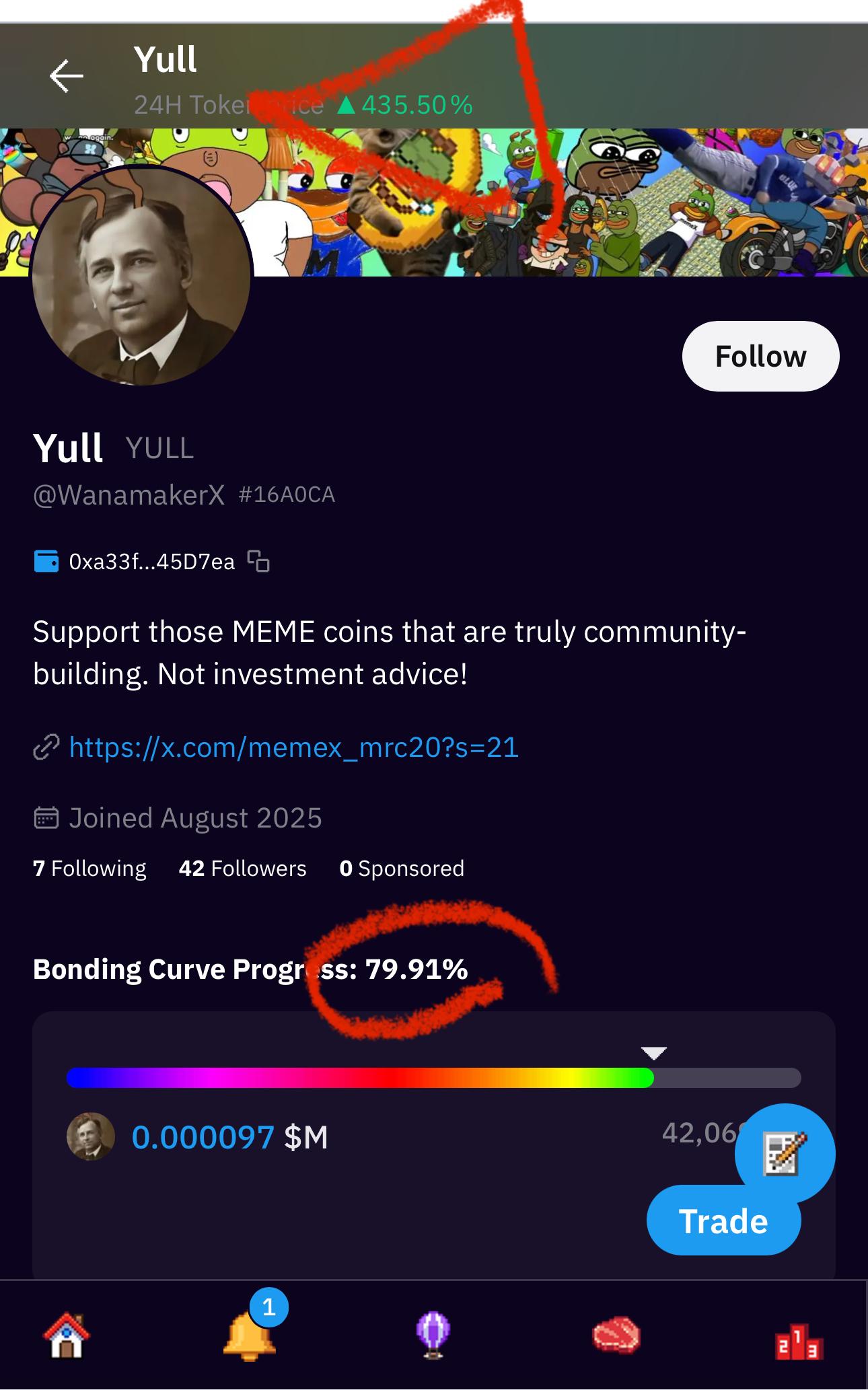This screenshot has width=868, height=1390.
Task: Open the x.com/memex_mrc20 link
Action: pyautogui.click(x=293, y=747)
